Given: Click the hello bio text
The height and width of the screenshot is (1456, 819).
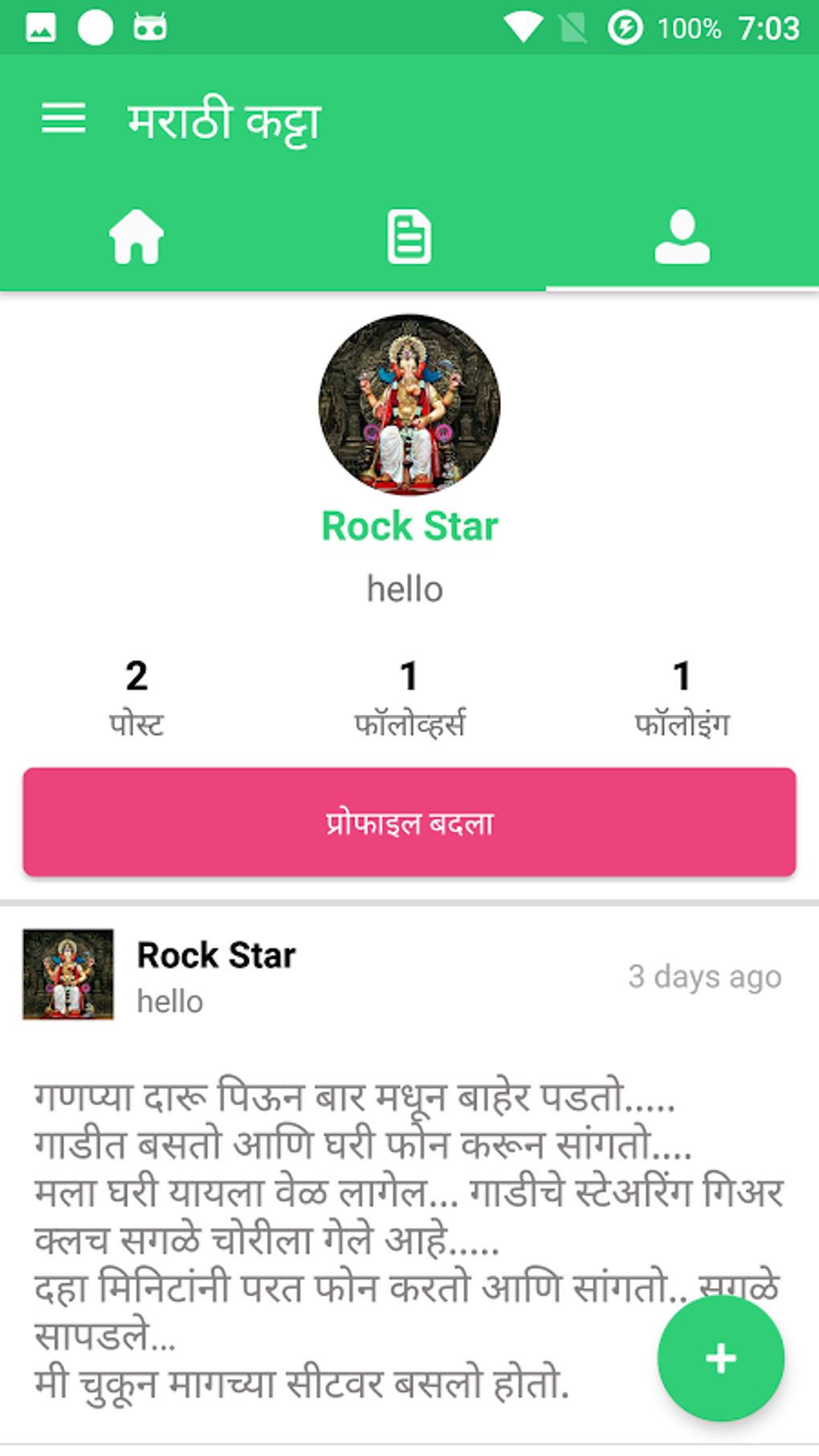Looking at the screenshot, I should pos(405,589).
